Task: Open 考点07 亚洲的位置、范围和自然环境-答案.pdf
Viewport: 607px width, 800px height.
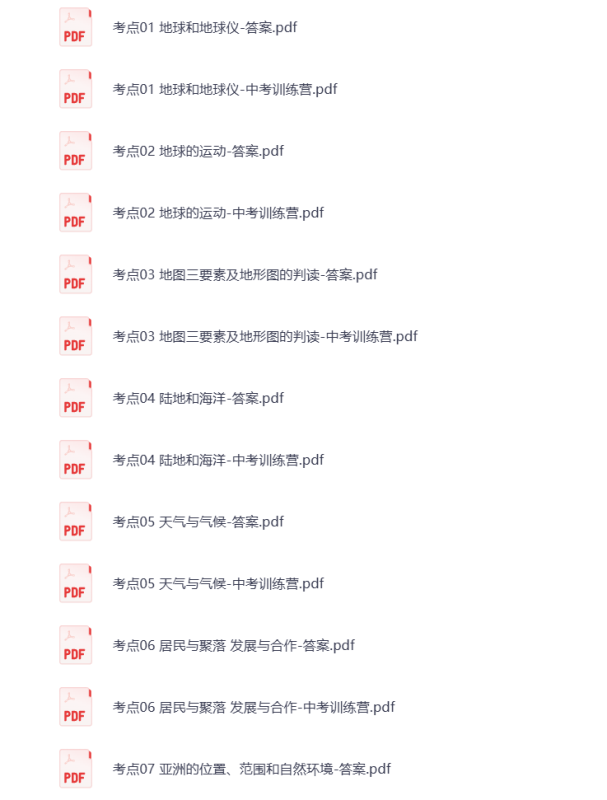Action: click(251, 769)
